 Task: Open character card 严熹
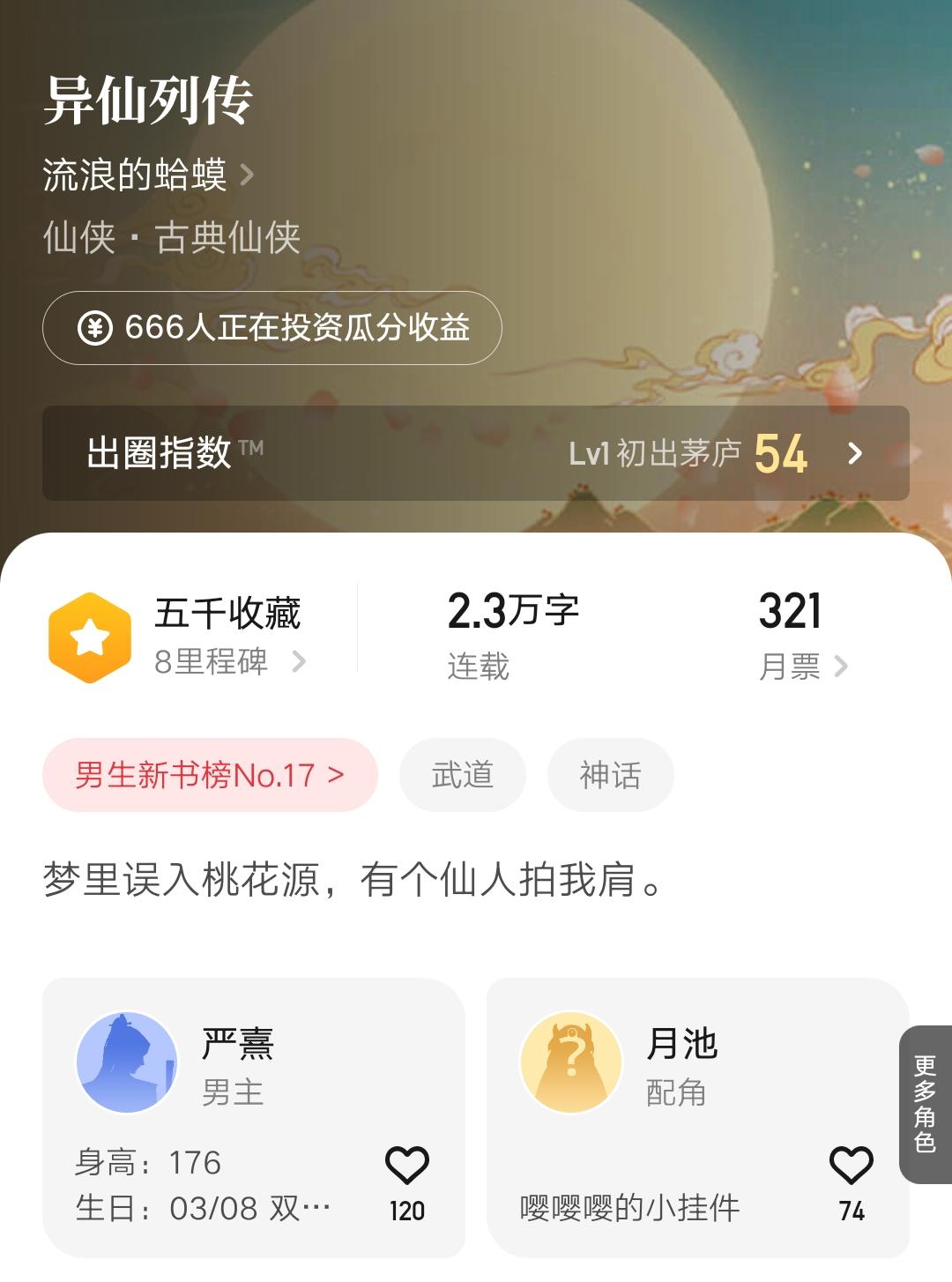(236, 1067)
